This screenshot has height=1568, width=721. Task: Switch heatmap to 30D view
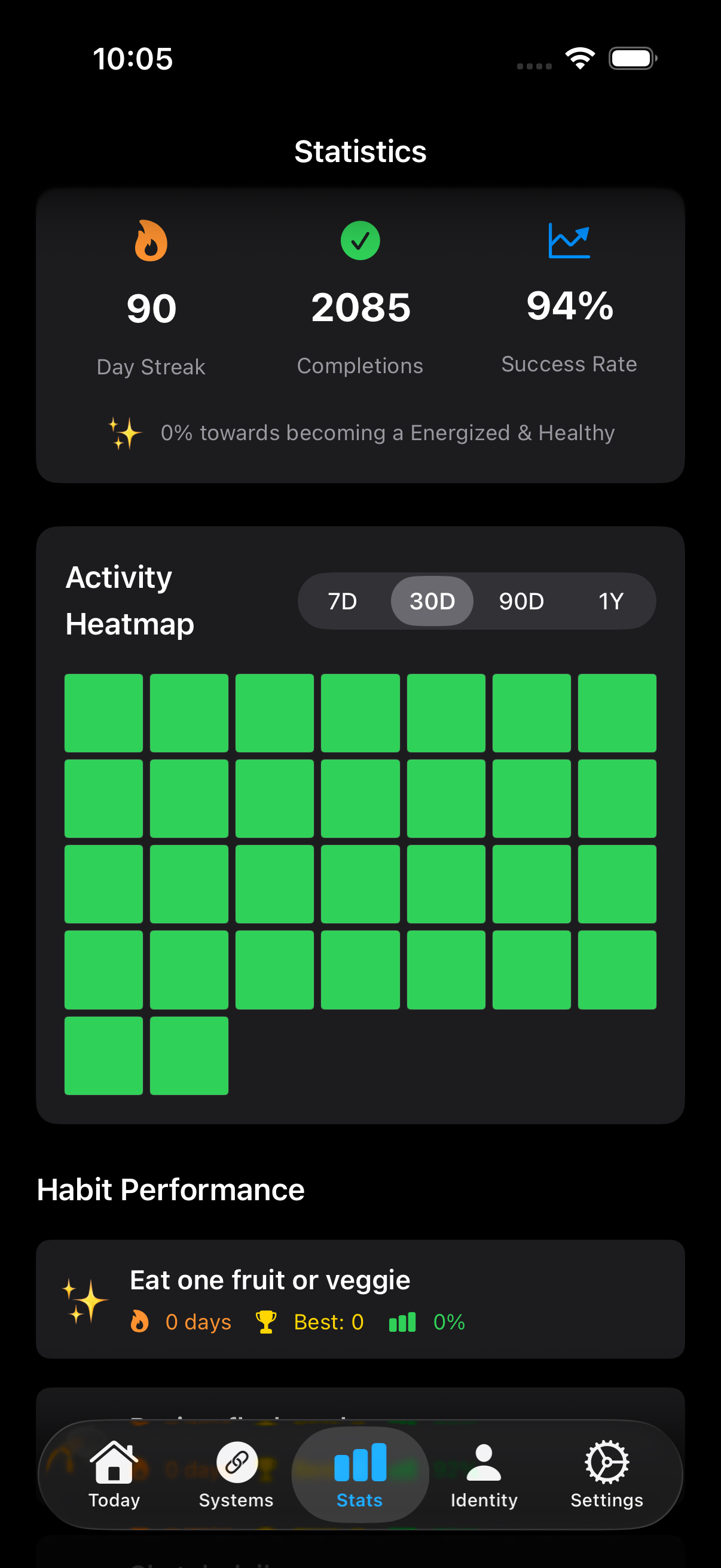pyautogui.click(x=432, y=602)
